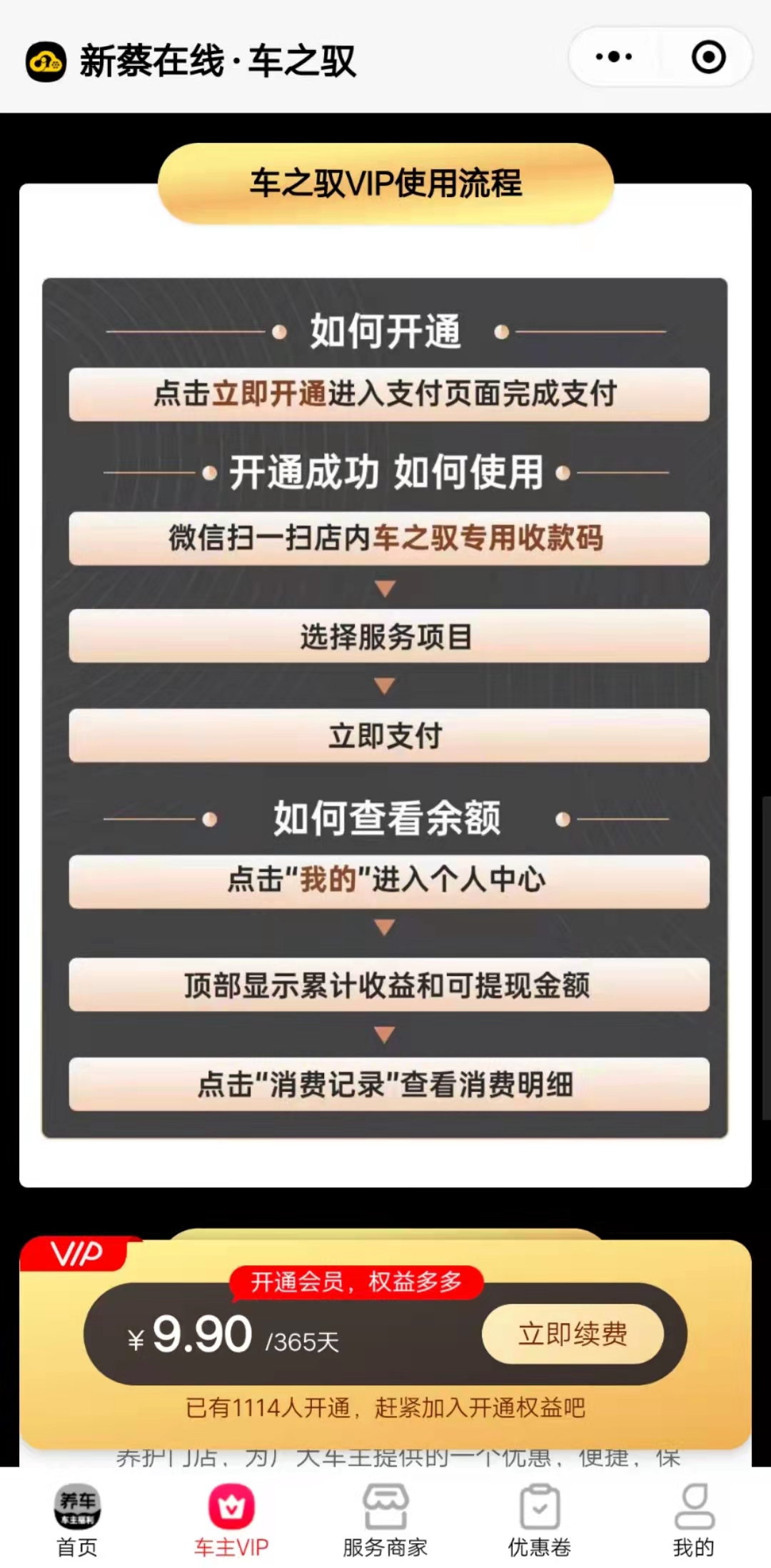
Task: Select the 车主VIP tab
Action: click(231, 1519)
